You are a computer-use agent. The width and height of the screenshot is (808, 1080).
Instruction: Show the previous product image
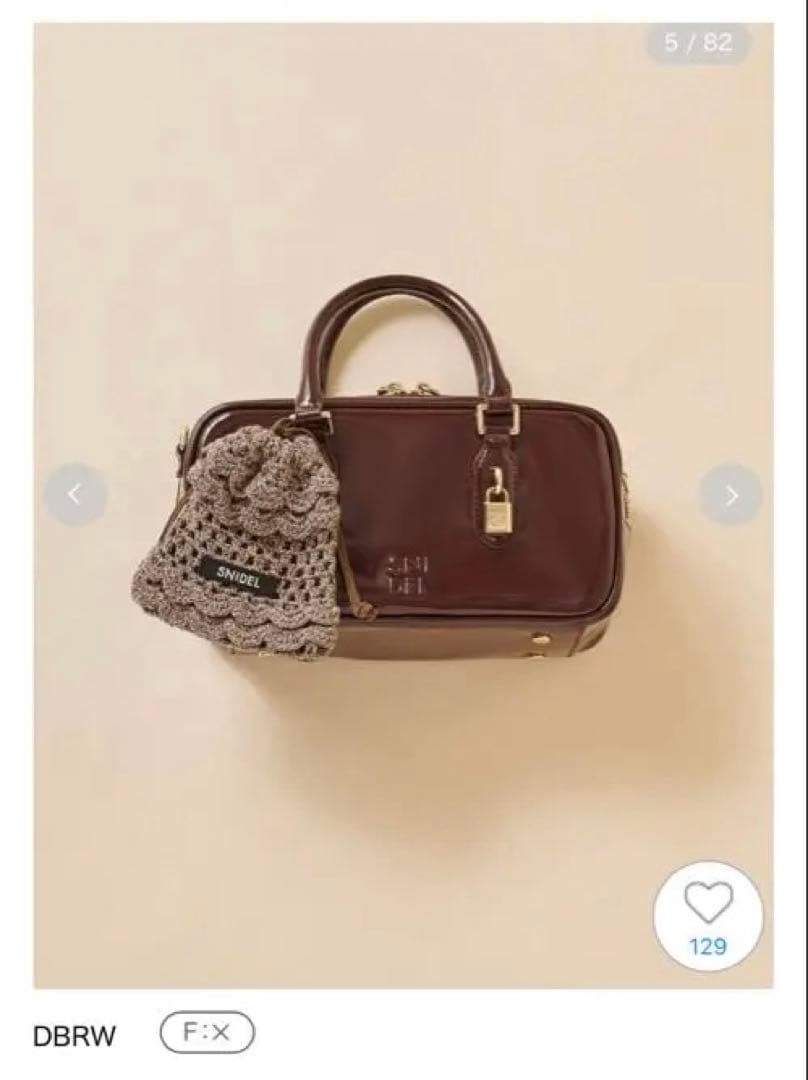[x=76, y=494]
